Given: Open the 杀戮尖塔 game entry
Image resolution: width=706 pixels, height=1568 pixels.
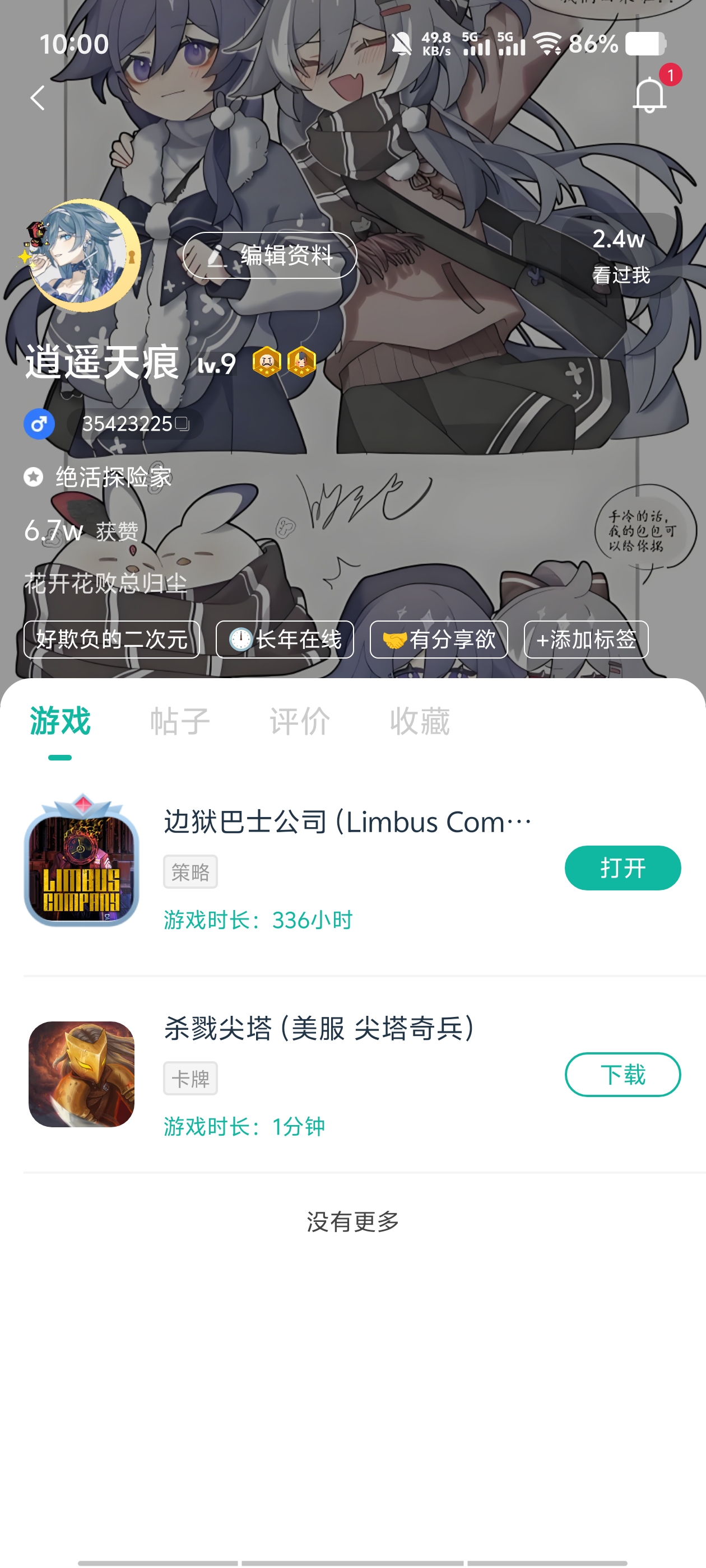Looking at the screenshot, I should pos(319,1029).
